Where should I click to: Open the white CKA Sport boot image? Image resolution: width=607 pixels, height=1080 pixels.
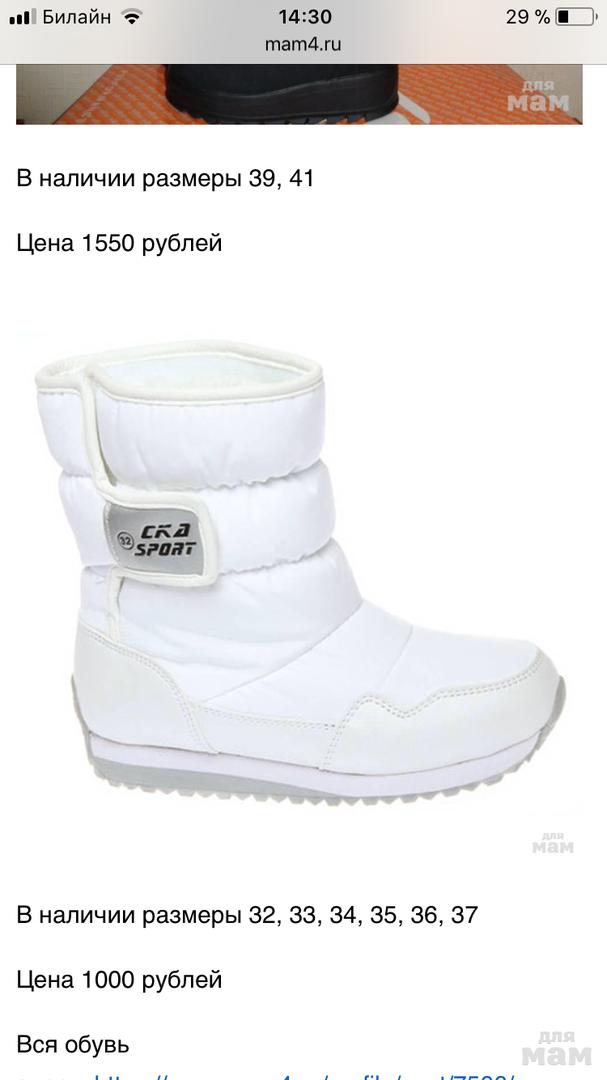click(300, 580)
